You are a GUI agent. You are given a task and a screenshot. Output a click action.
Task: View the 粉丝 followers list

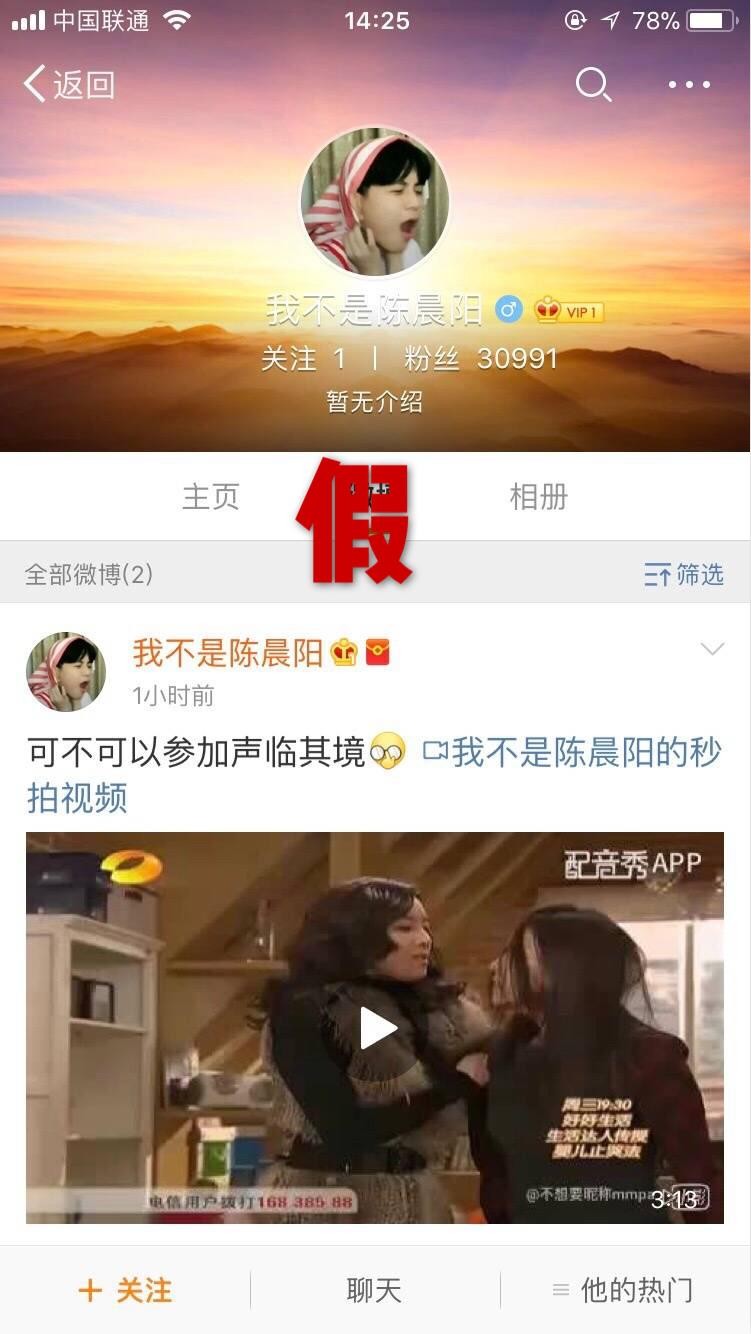(481, 358)
